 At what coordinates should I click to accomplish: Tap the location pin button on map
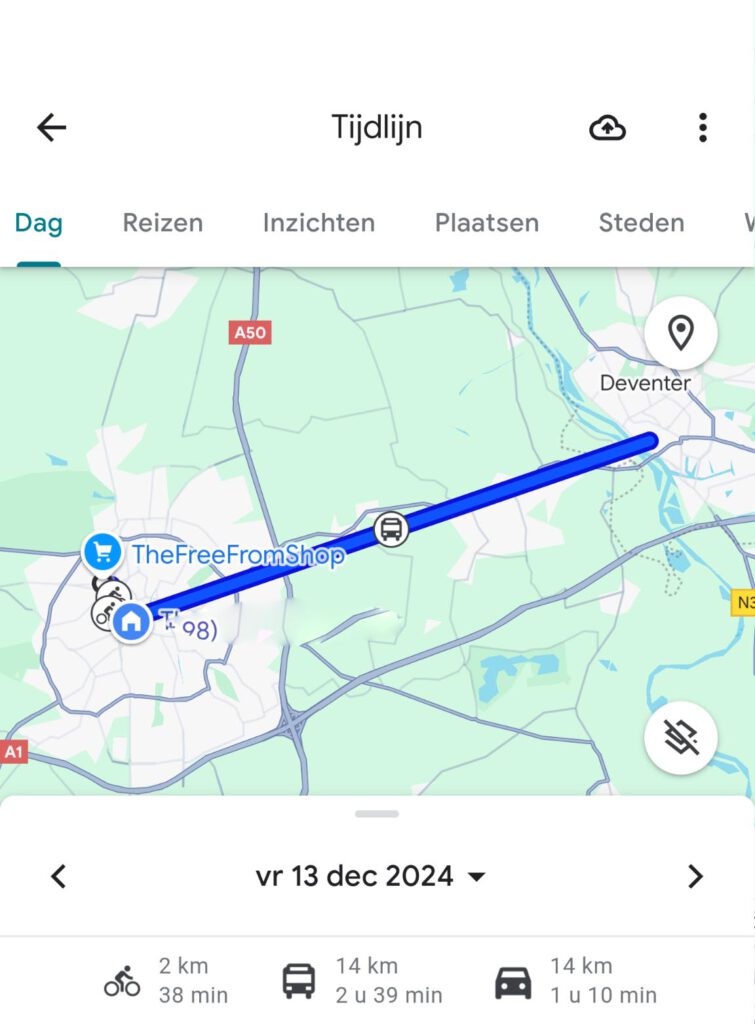pyautogui.click(x=680, y=333)
